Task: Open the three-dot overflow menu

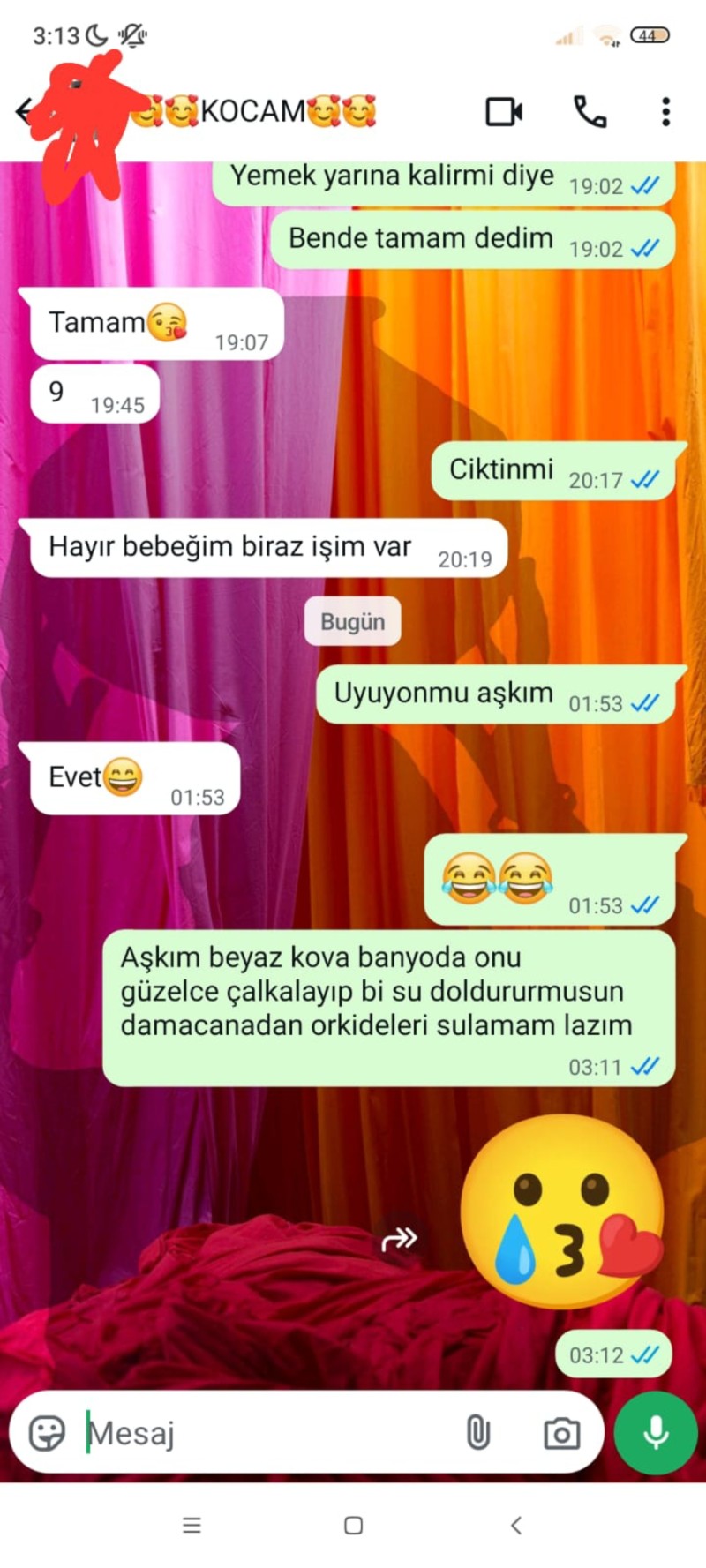Action: point(665,112)
